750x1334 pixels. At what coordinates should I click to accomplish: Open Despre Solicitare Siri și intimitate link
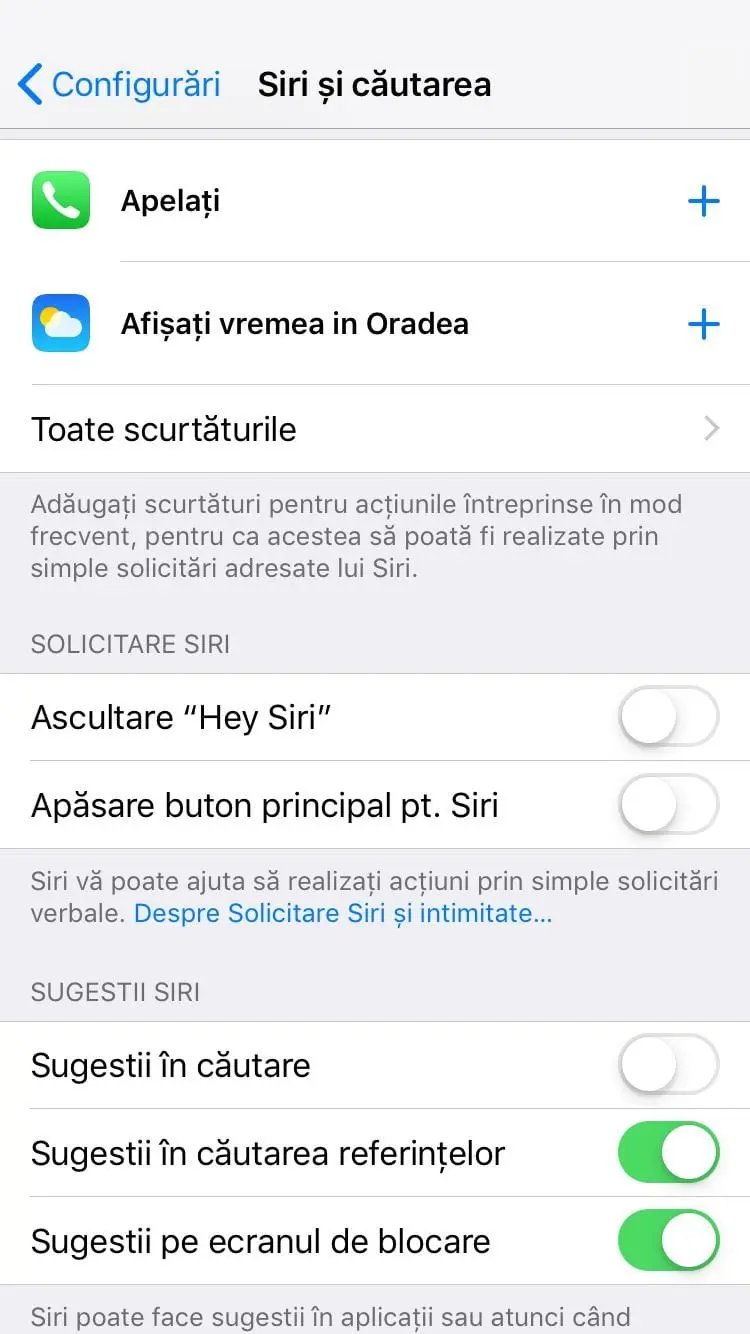tap(343, 913)
